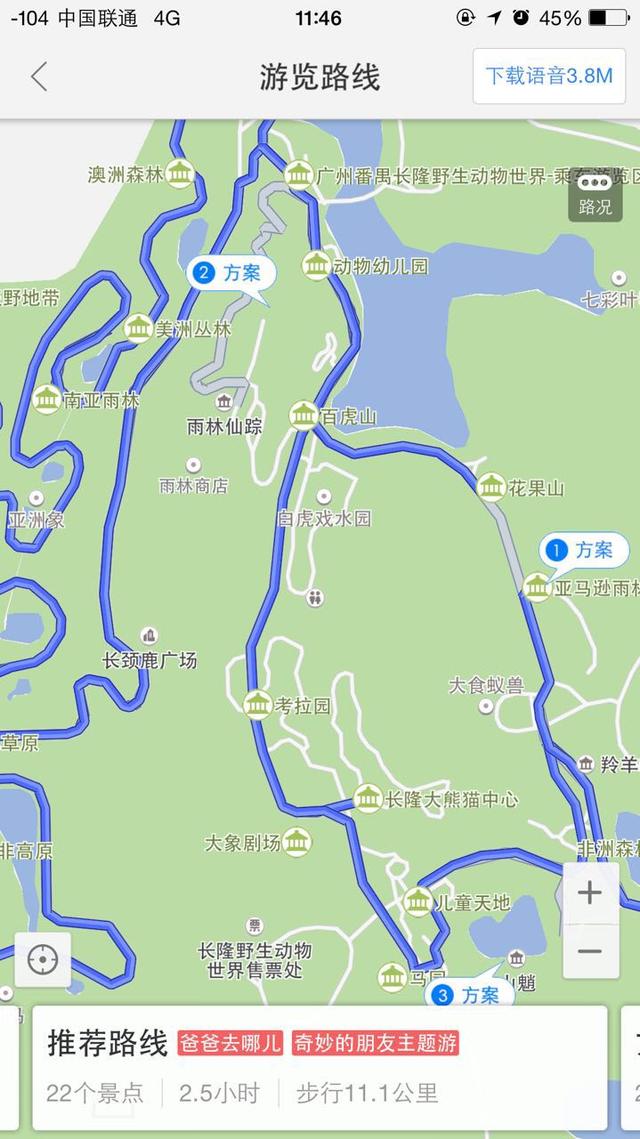Select the 动物幼儿园 marker
The height and width of the screenshot is (1139, 640).
317,266
